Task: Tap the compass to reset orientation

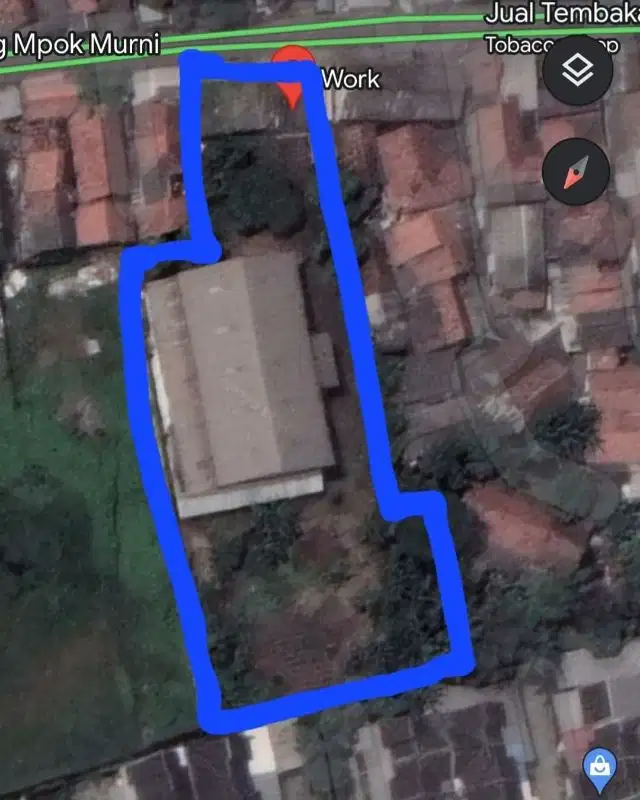Action: (x=576, y=172)
